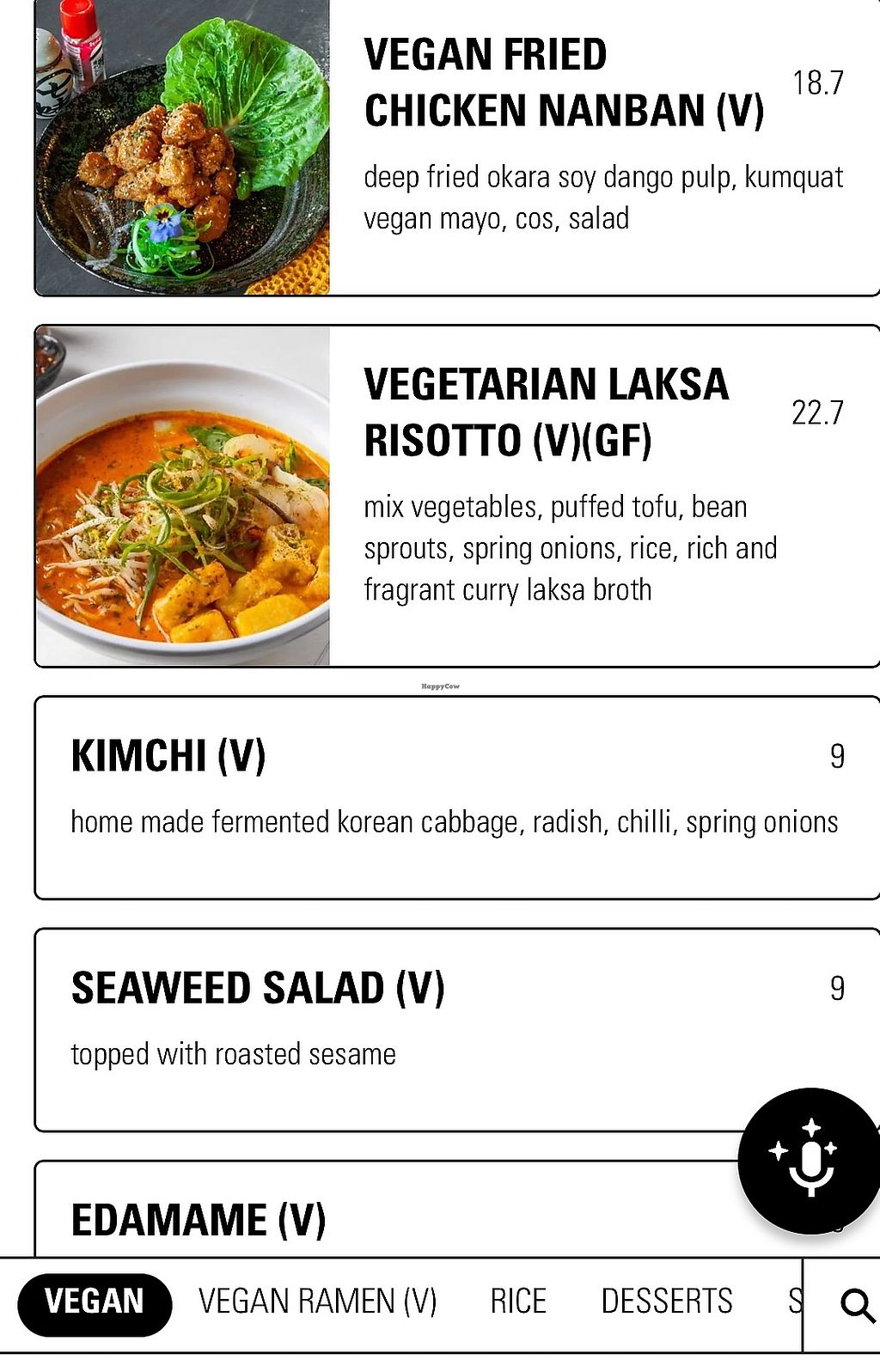Activate the voice assistant microphone button
This screenshot has height=1372, width=880.
pyautogui.click(x=810, y=1161)
